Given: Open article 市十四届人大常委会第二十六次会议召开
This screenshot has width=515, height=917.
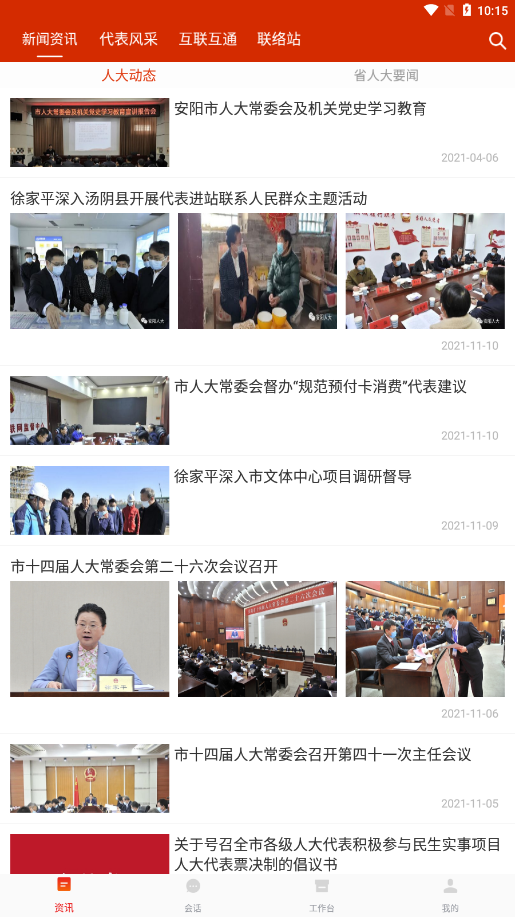Looking at the screenshot, I should [257, 640].
